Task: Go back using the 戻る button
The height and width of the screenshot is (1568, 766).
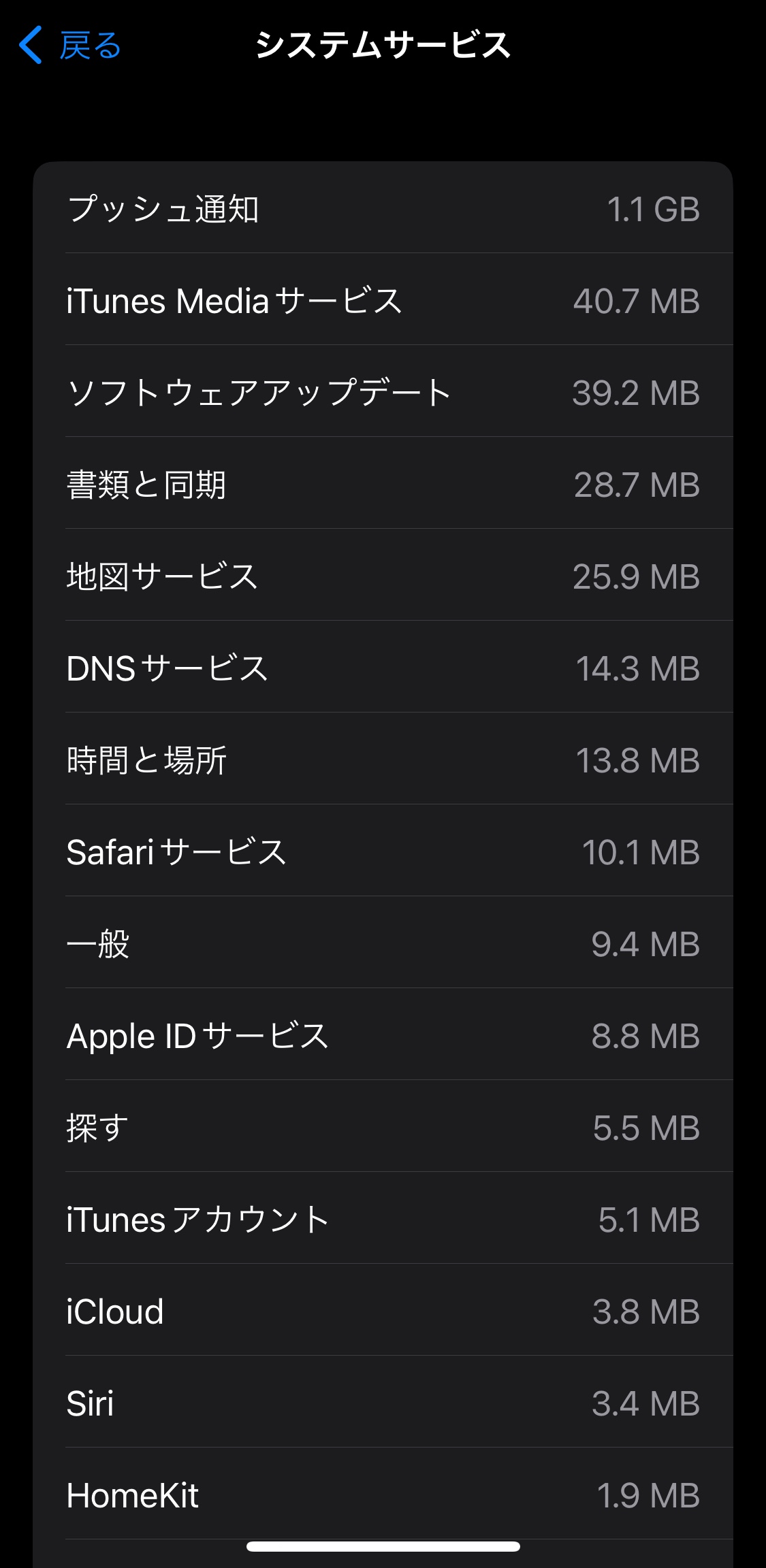Action: tap(71, 46)
